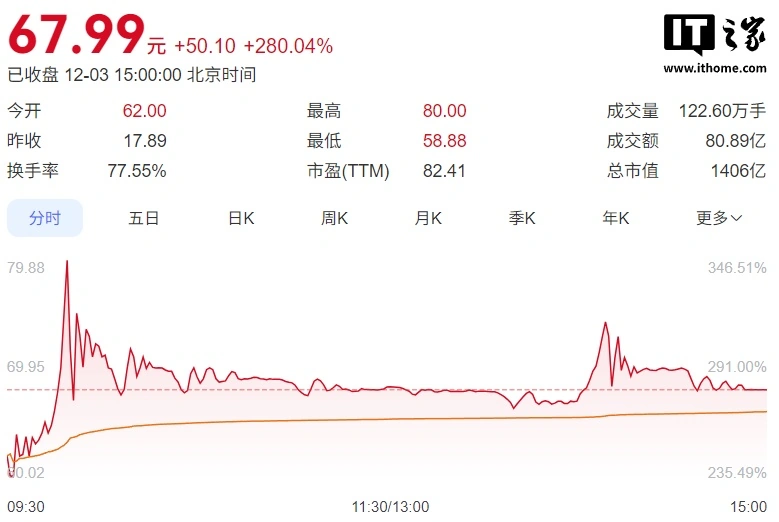The width and height of the screenshot is (779, 522).
Task: Select the 分时 chart tab
Action: tap(45, 218)
